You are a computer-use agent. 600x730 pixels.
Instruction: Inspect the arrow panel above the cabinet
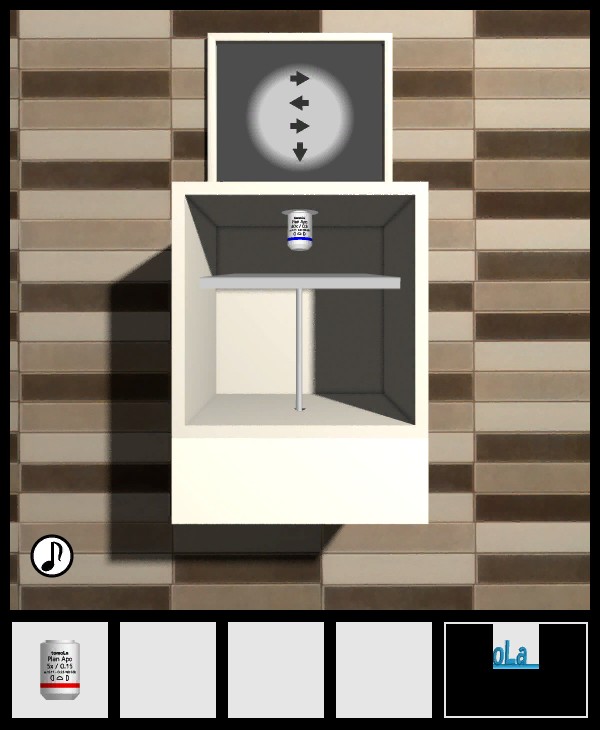tap(300, 110)
